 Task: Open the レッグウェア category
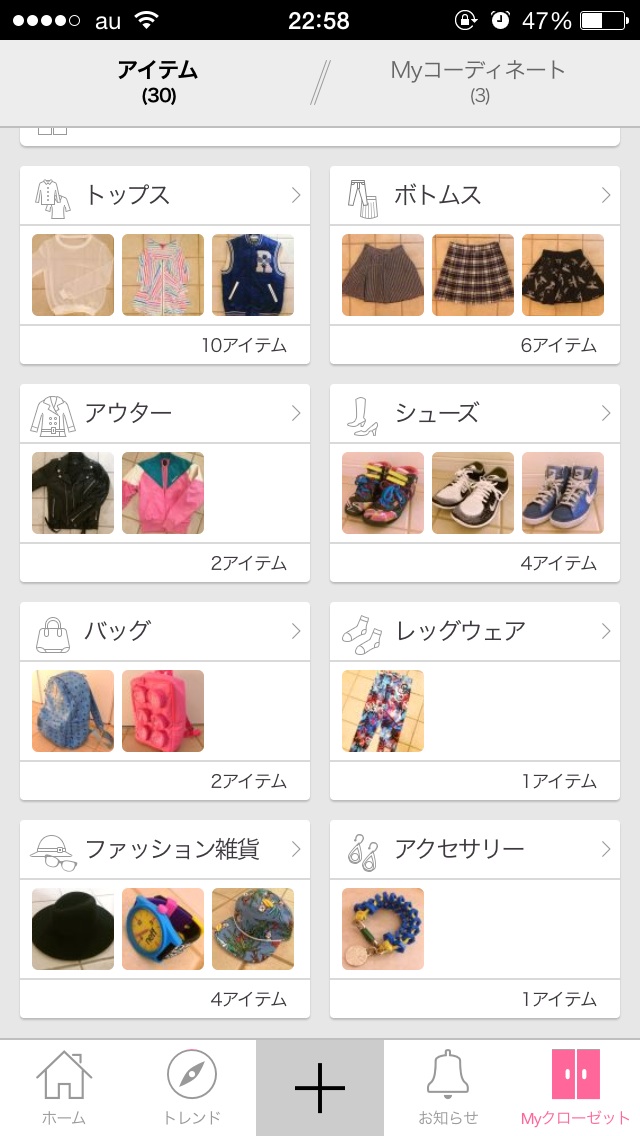[475, 631]
